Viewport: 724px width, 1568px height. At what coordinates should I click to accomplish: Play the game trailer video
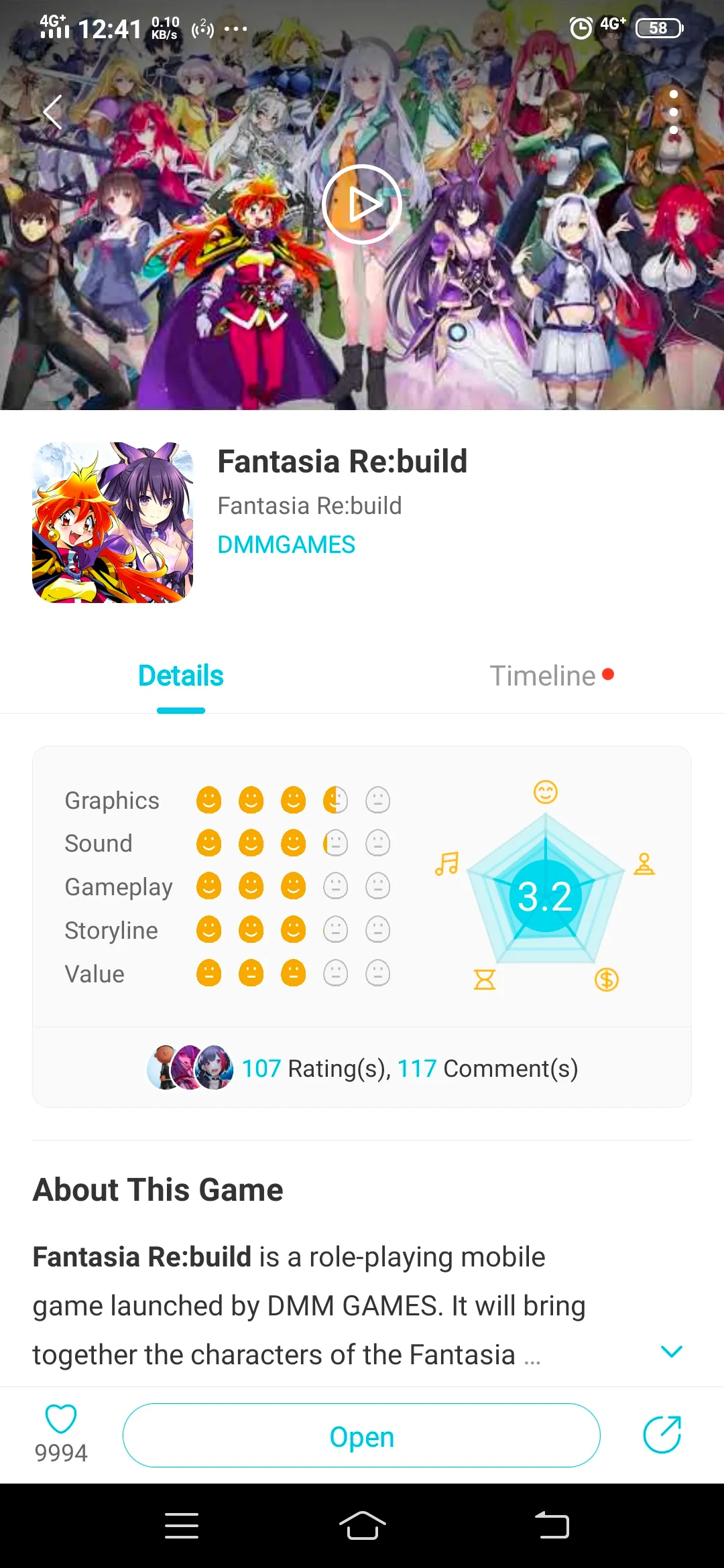[x=362, y=204]
